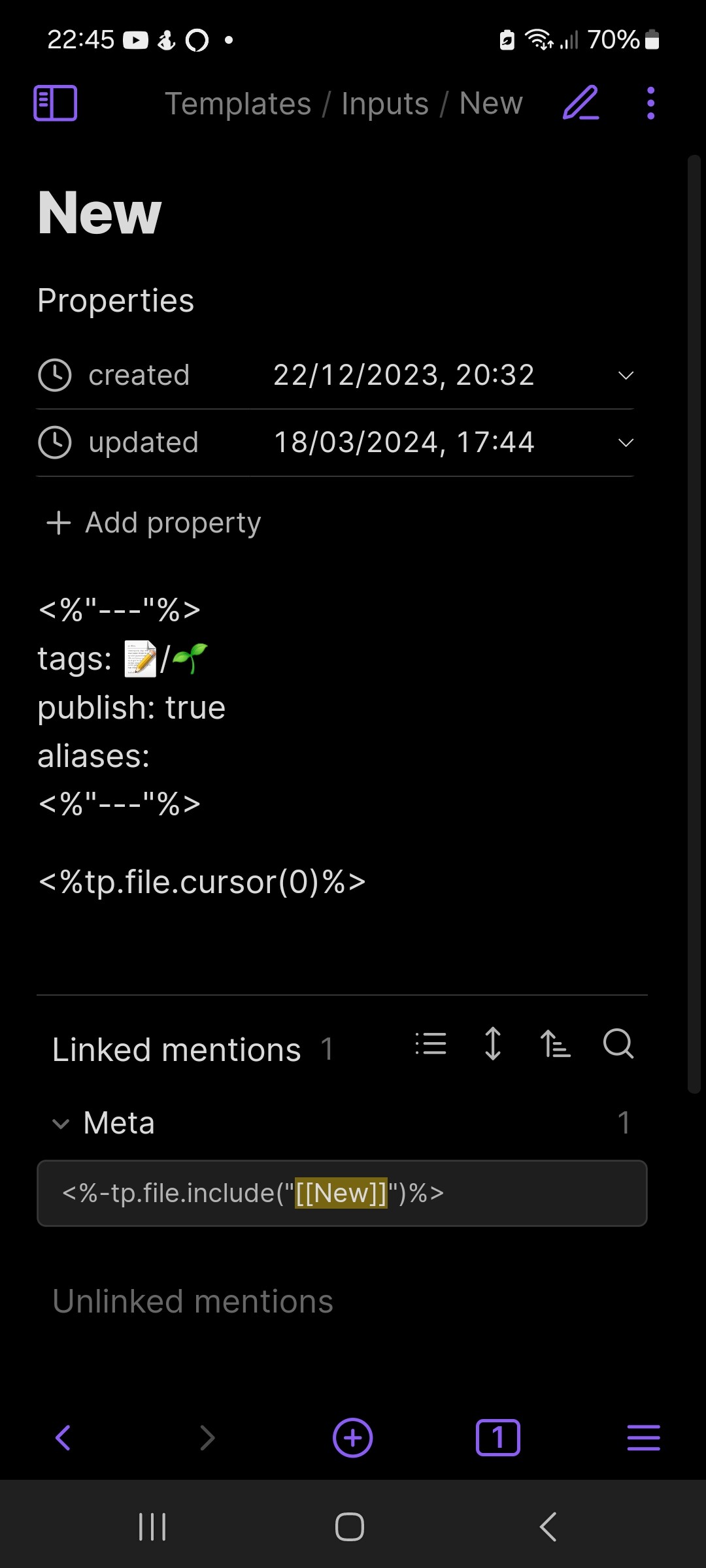This screenshot has width=706, height=1568.
Task: Open the left sidebar panel
Action: click(56, 103)
